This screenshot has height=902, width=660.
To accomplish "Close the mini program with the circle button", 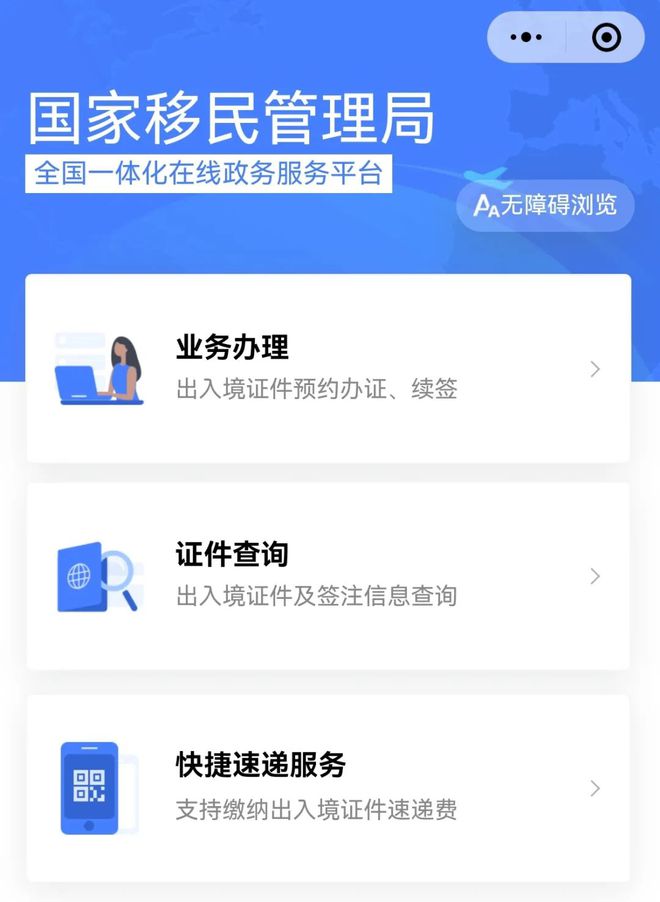I will pos(606,37).
